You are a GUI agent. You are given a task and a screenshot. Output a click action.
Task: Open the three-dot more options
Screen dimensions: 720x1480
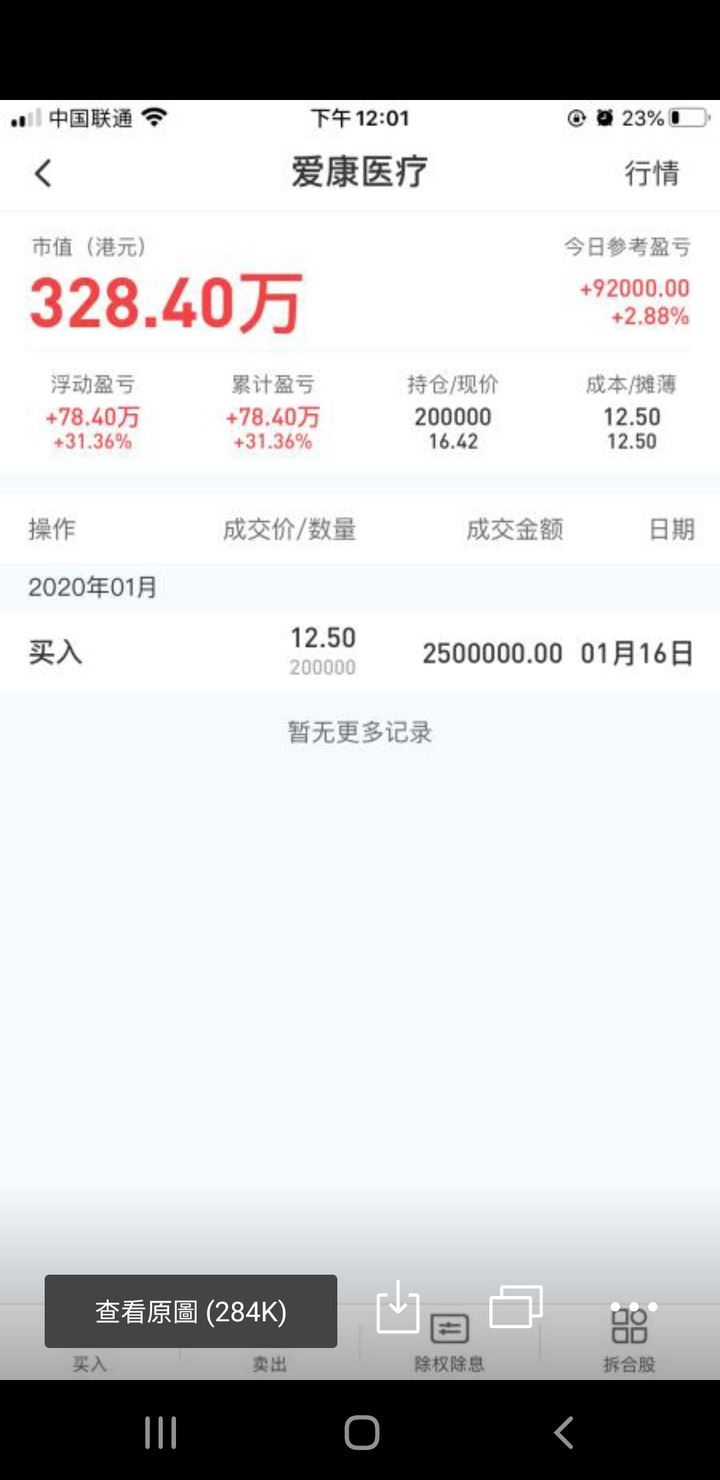(x=634, y=1307)
